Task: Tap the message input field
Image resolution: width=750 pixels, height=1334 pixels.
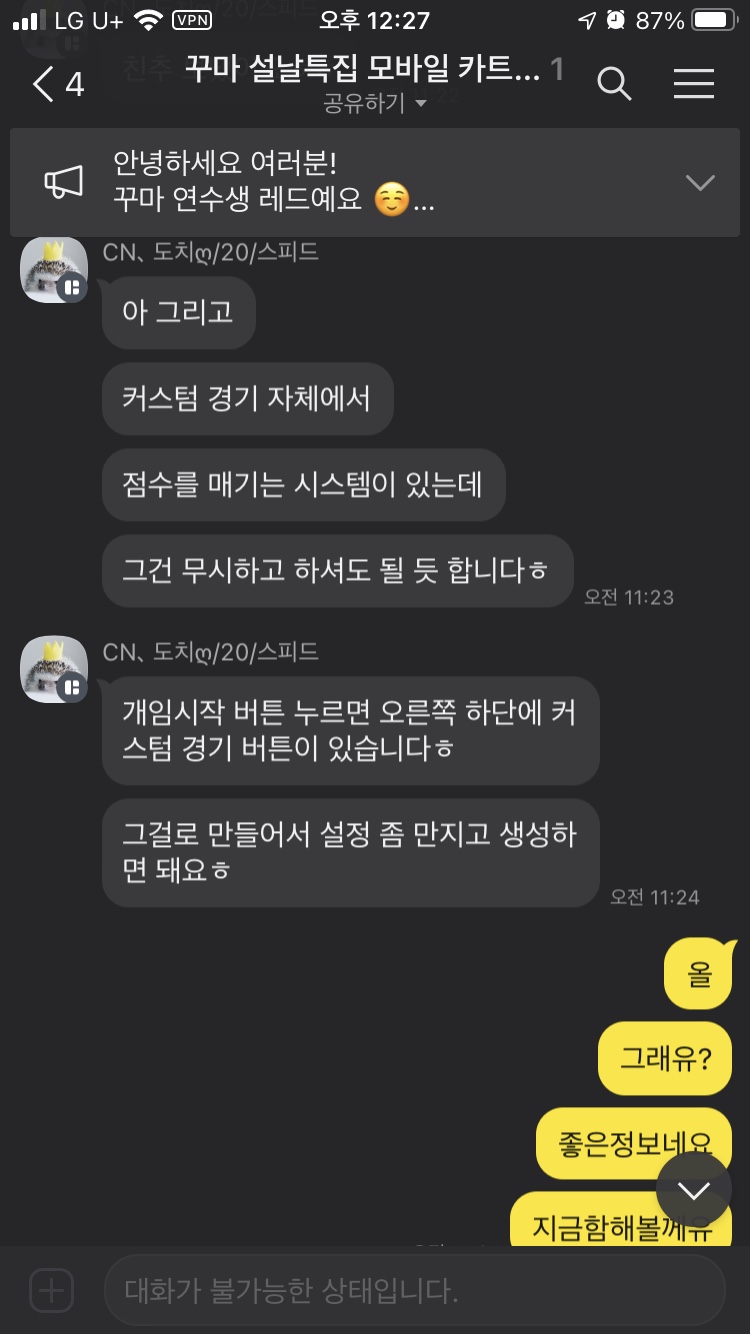Action: 414,1290
